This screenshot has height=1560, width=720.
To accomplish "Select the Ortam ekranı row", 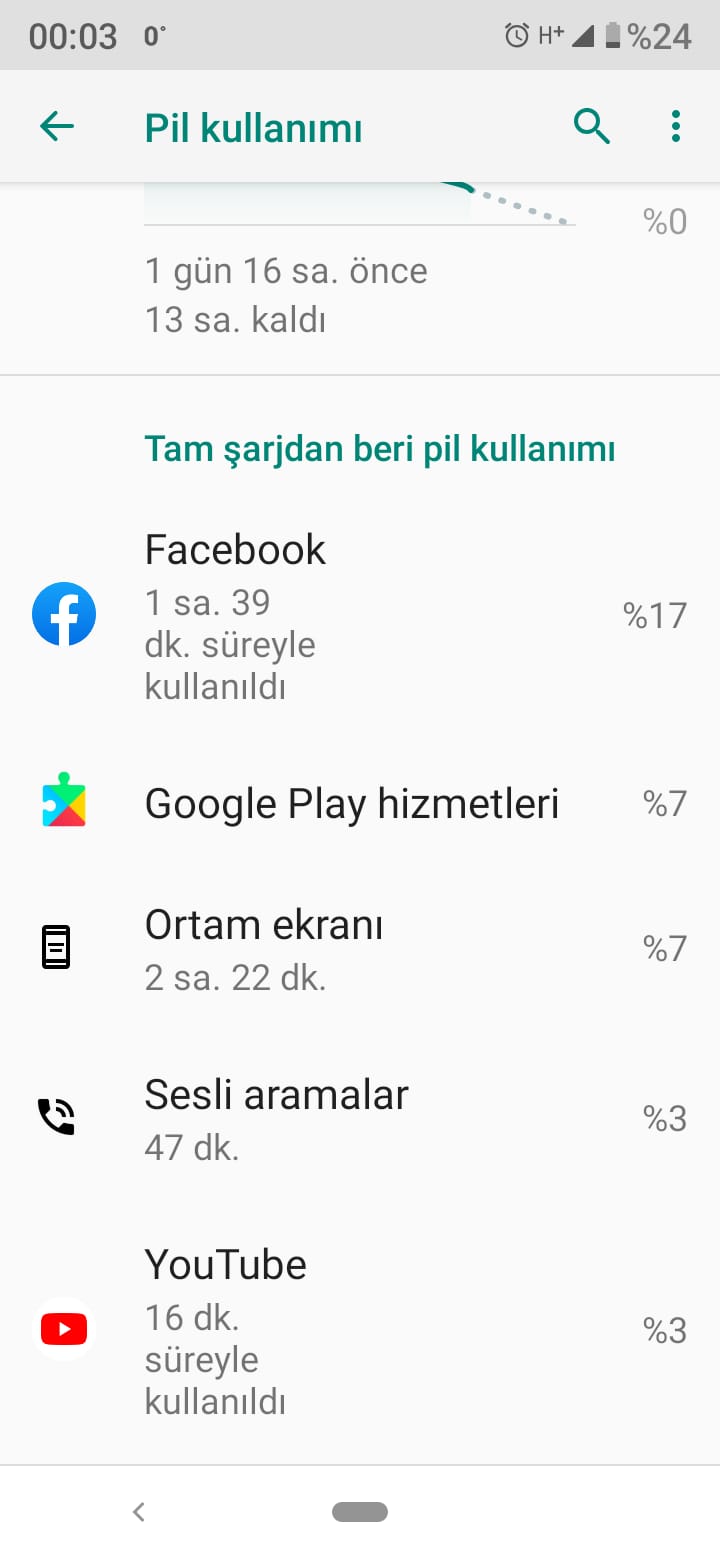I will (x=360, y=948).
